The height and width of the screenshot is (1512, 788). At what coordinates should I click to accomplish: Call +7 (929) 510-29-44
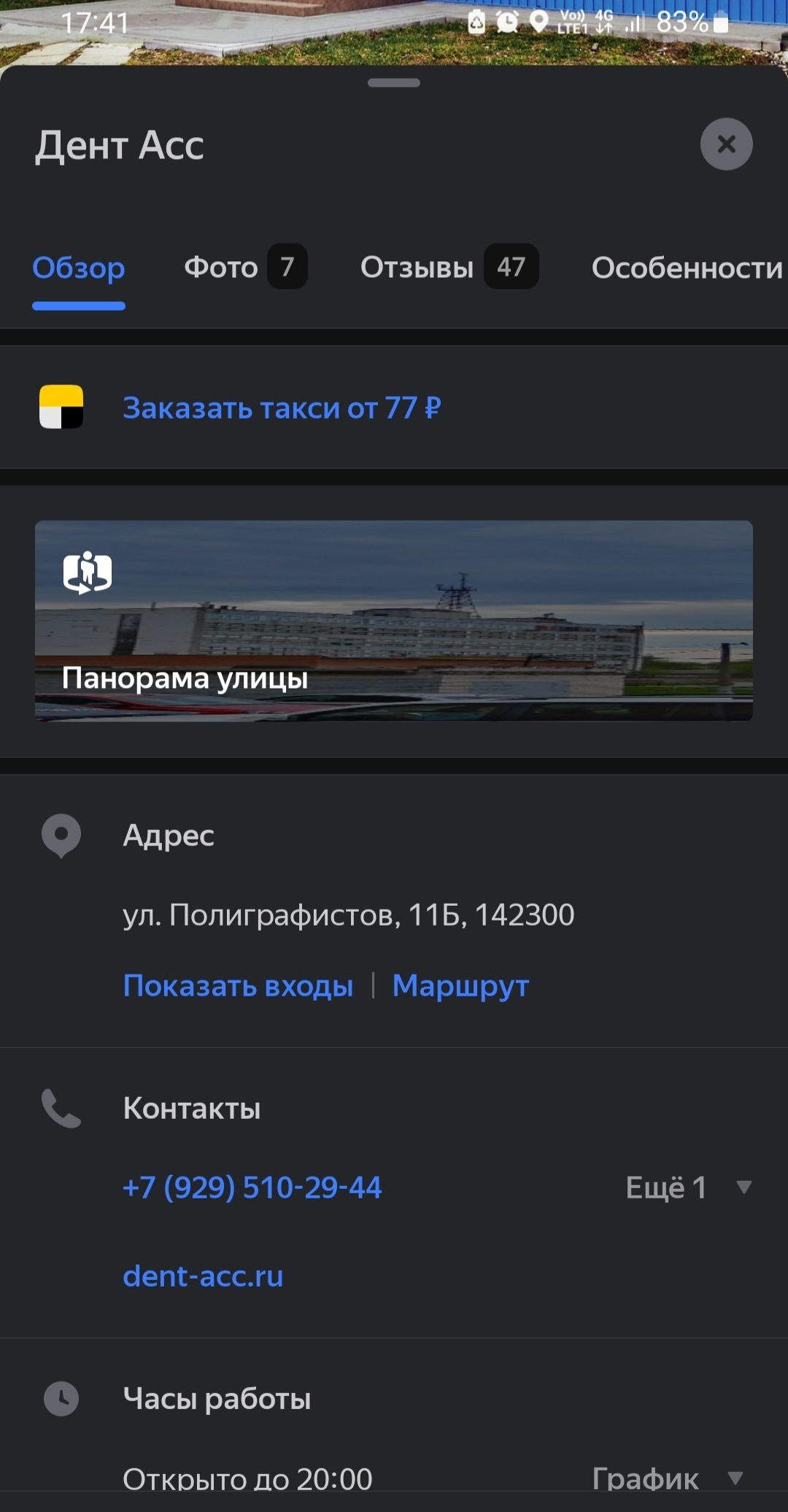[x=252, y=1187]
